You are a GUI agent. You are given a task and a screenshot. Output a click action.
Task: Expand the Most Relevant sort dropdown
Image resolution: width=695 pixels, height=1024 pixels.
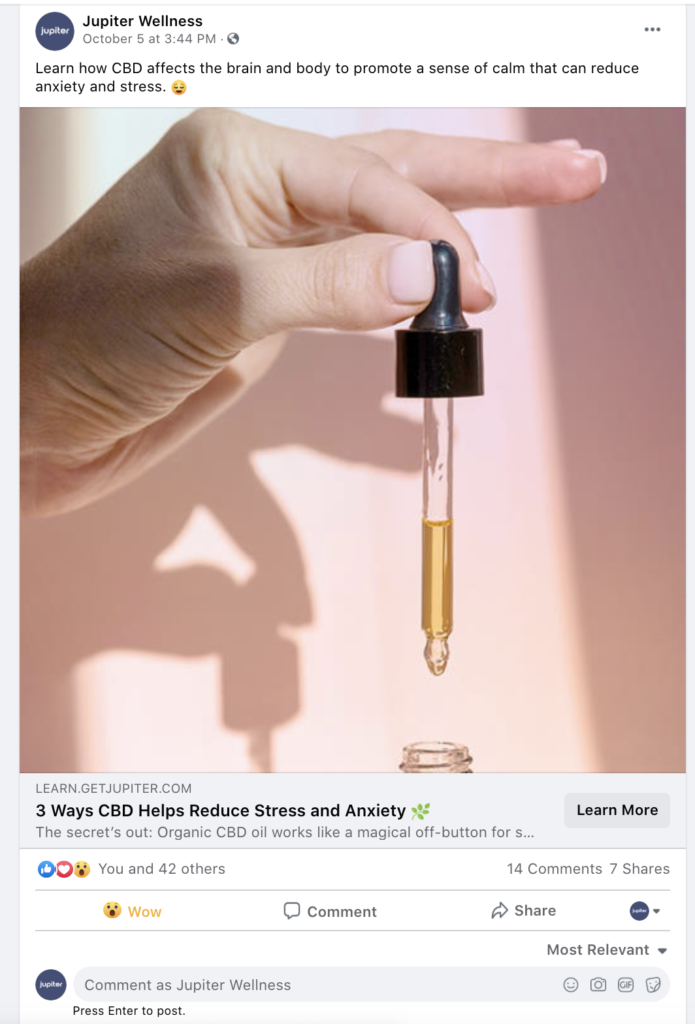(607, 950)
